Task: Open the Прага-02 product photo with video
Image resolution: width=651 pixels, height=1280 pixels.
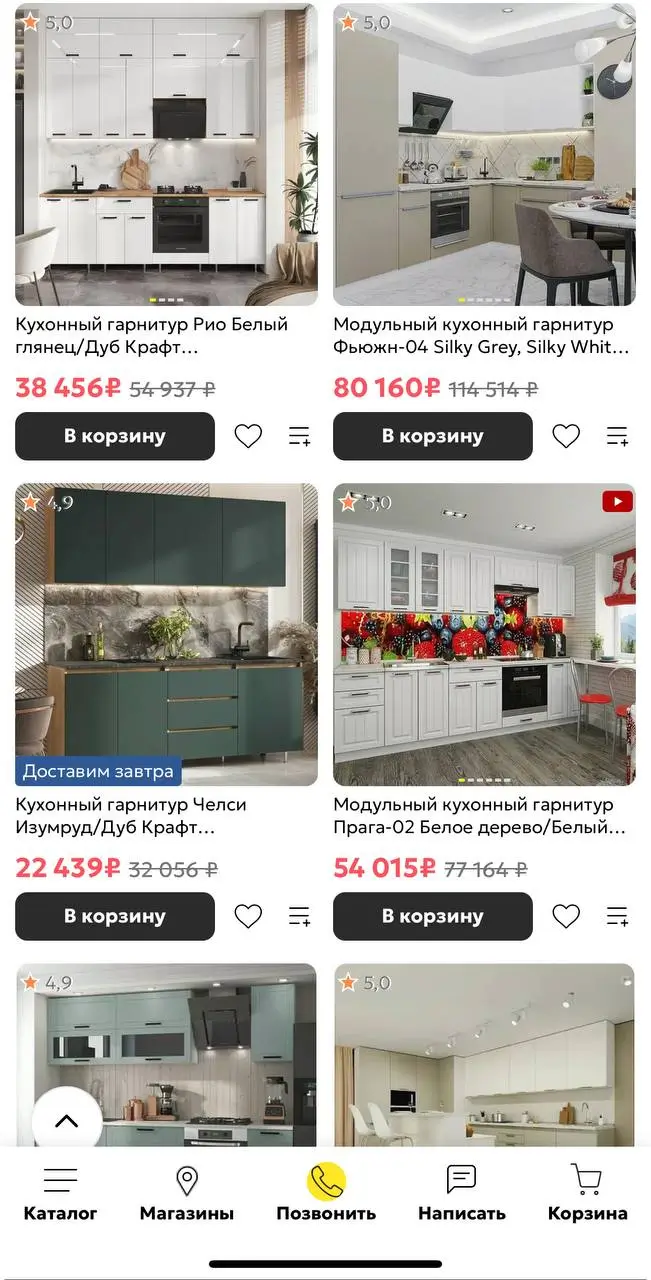Action: tap(484, 635)
